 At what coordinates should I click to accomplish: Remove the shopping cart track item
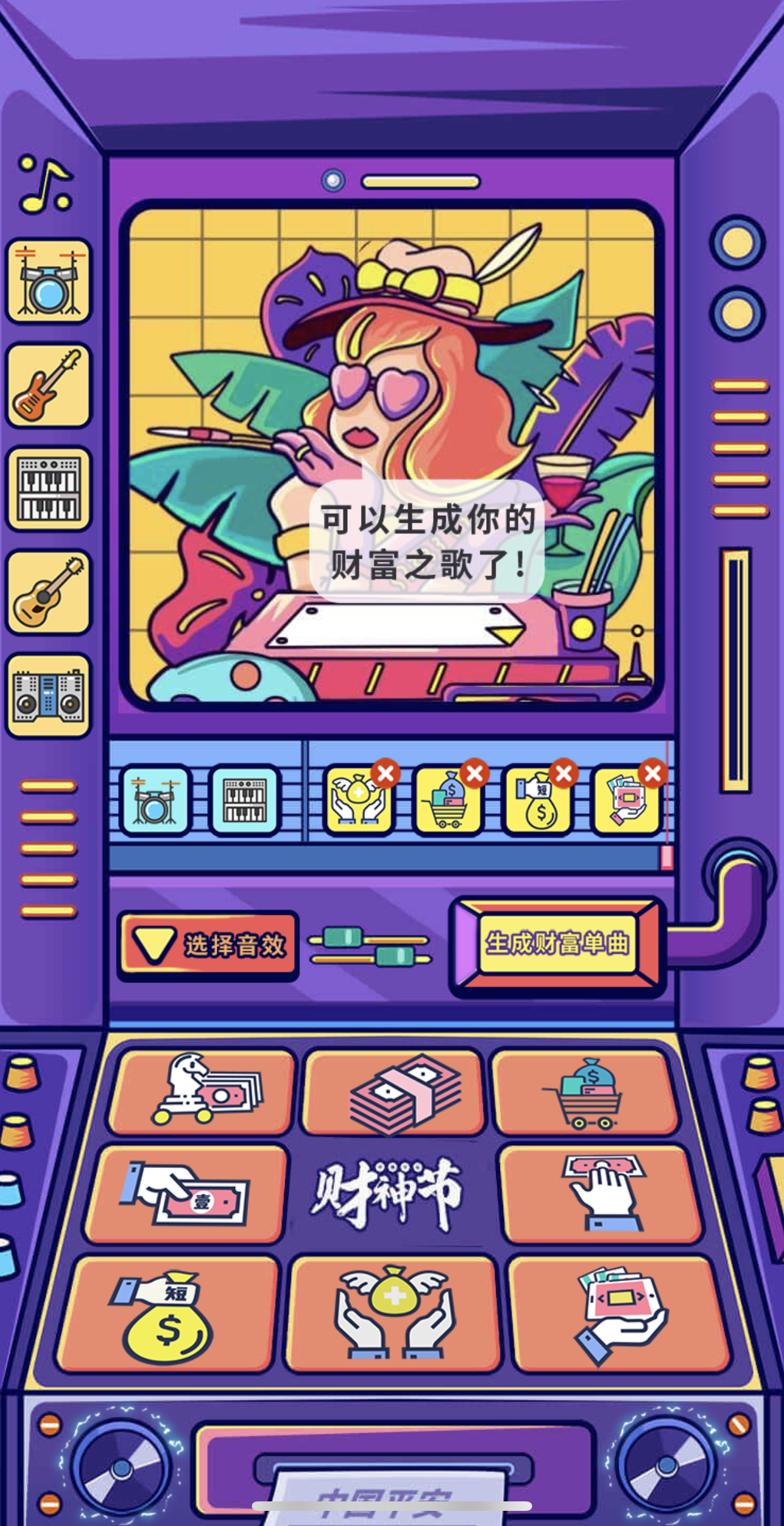[x=475, y=773]
